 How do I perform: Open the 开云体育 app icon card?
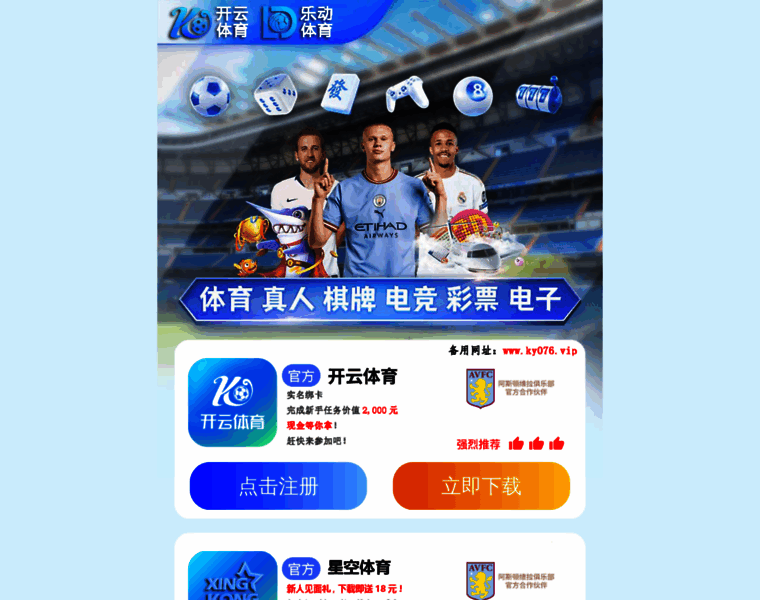pyautogui.click(x=232, y=402)
